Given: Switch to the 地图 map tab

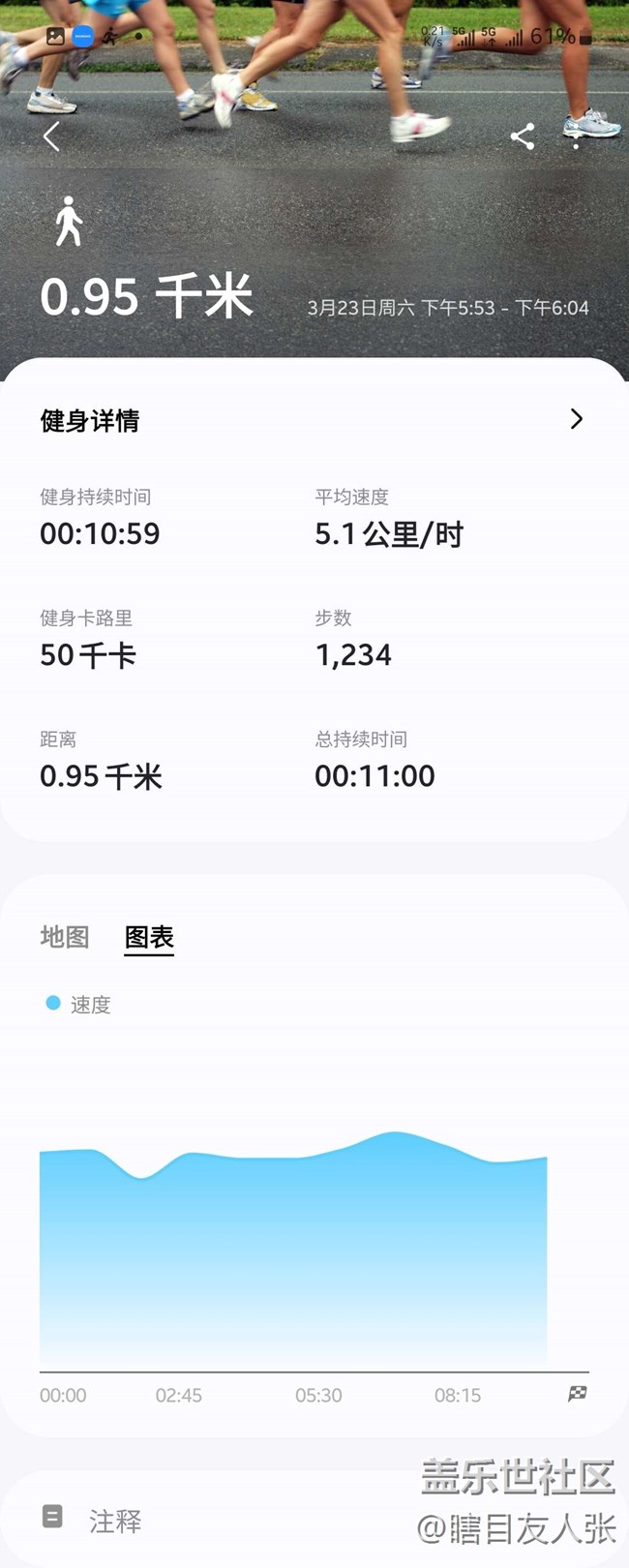Looking at the screenshot, I should point(65,937).
